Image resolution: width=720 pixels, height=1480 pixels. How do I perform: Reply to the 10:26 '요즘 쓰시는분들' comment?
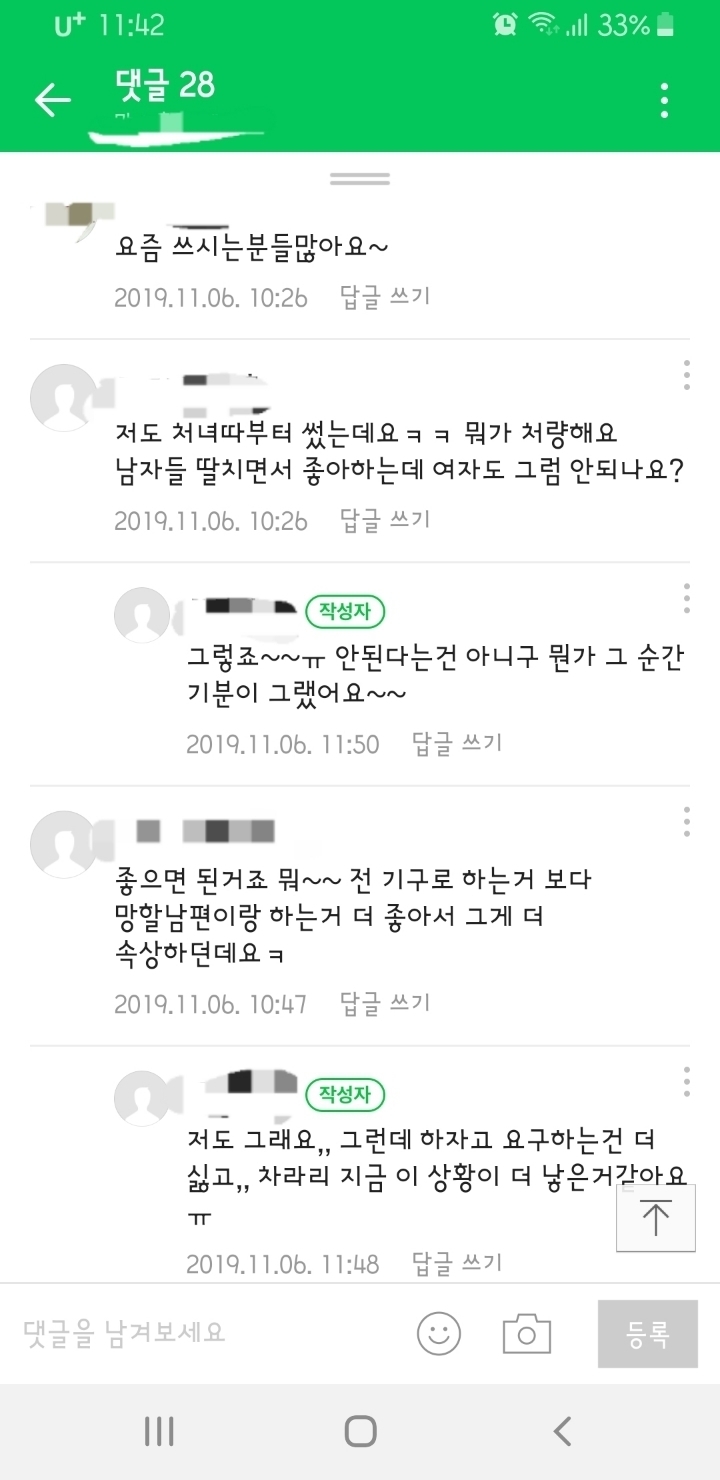385,297
